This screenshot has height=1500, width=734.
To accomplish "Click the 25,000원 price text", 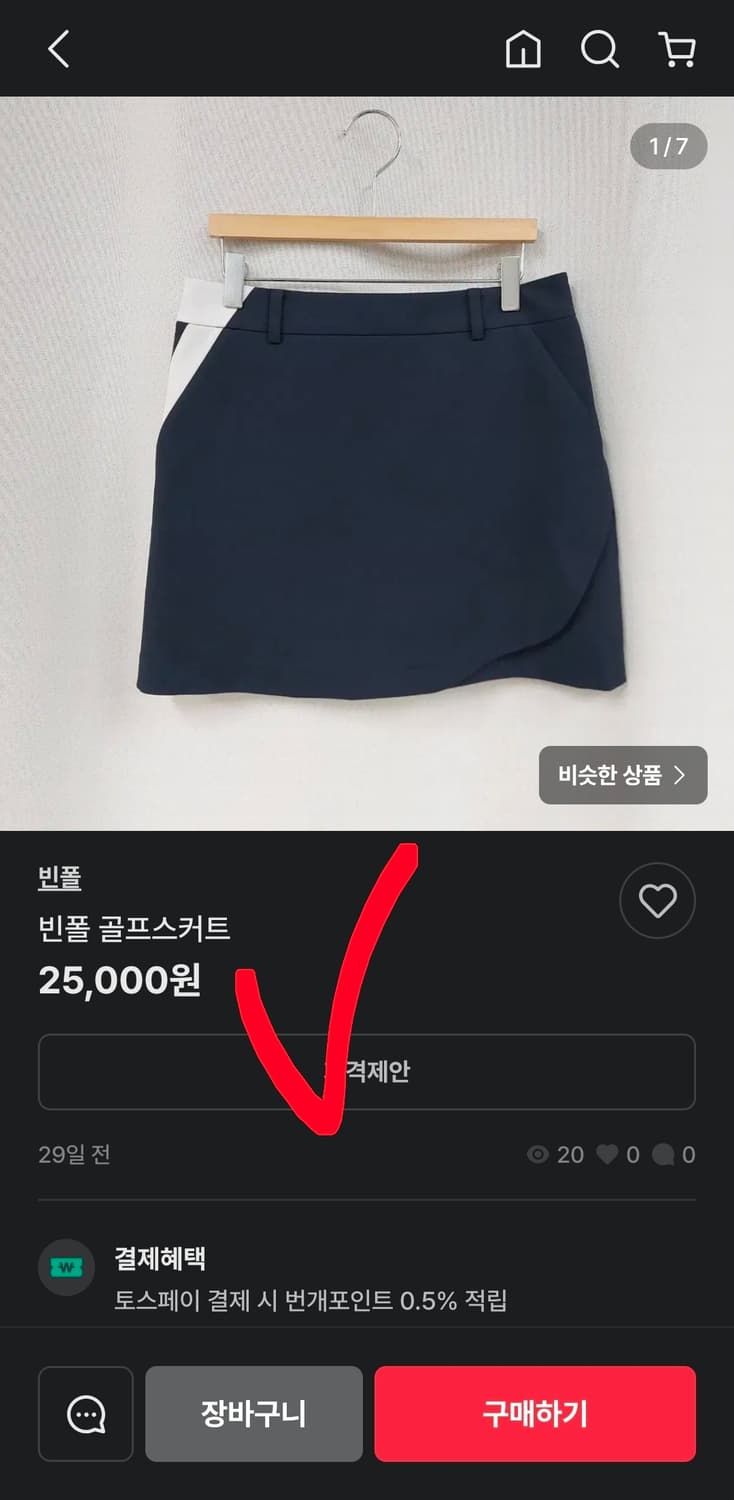I will 120,981.
